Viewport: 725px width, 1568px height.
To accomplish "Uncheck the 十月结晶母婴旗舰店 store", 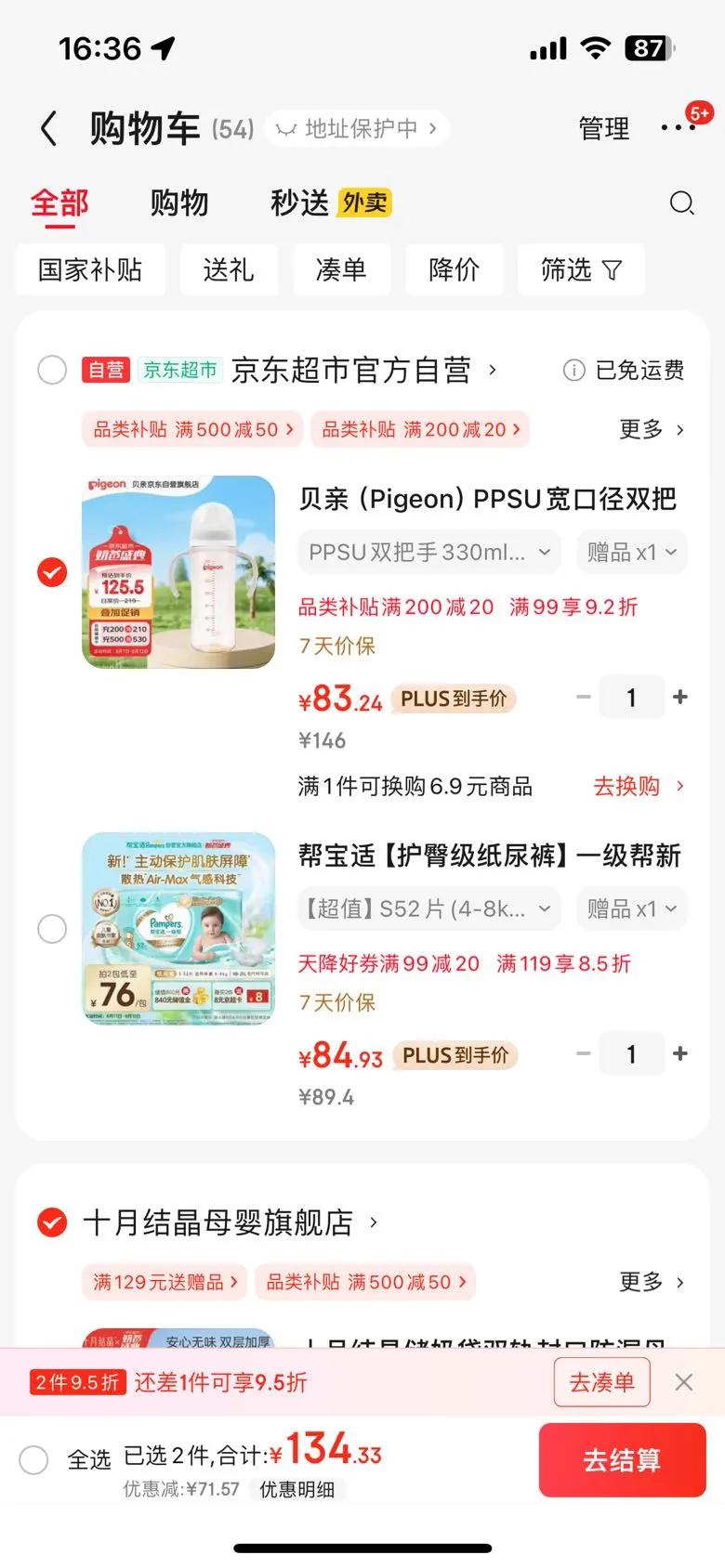I will coord(52,1222).
